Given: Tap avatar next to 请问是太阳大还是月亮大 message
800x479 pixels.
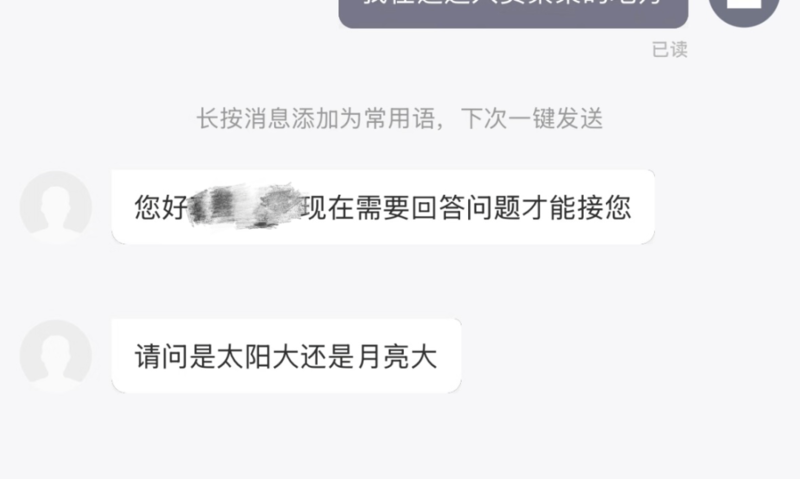Looking at the screenshot, I should tap(56, 356).
